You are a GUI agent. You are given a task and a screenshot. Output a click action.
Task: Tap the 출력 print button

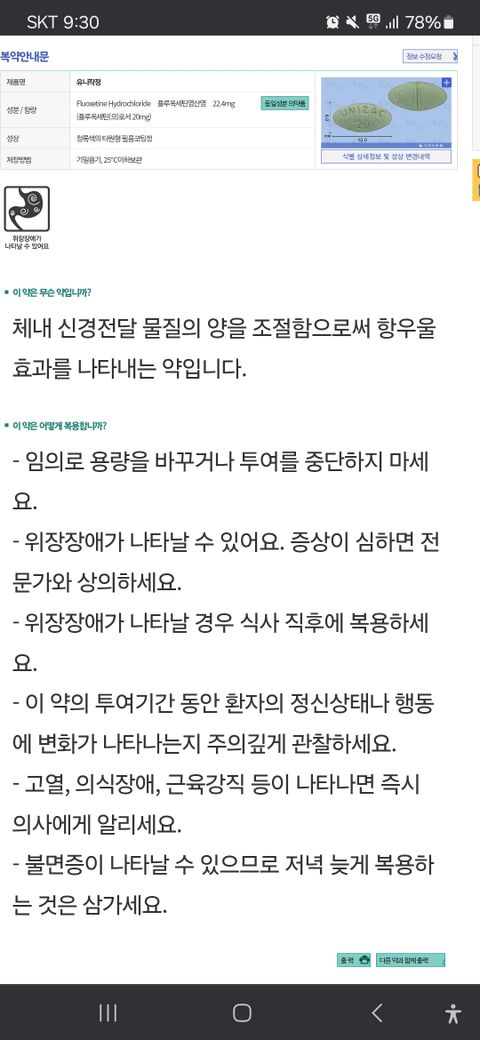tap(354, 960)
